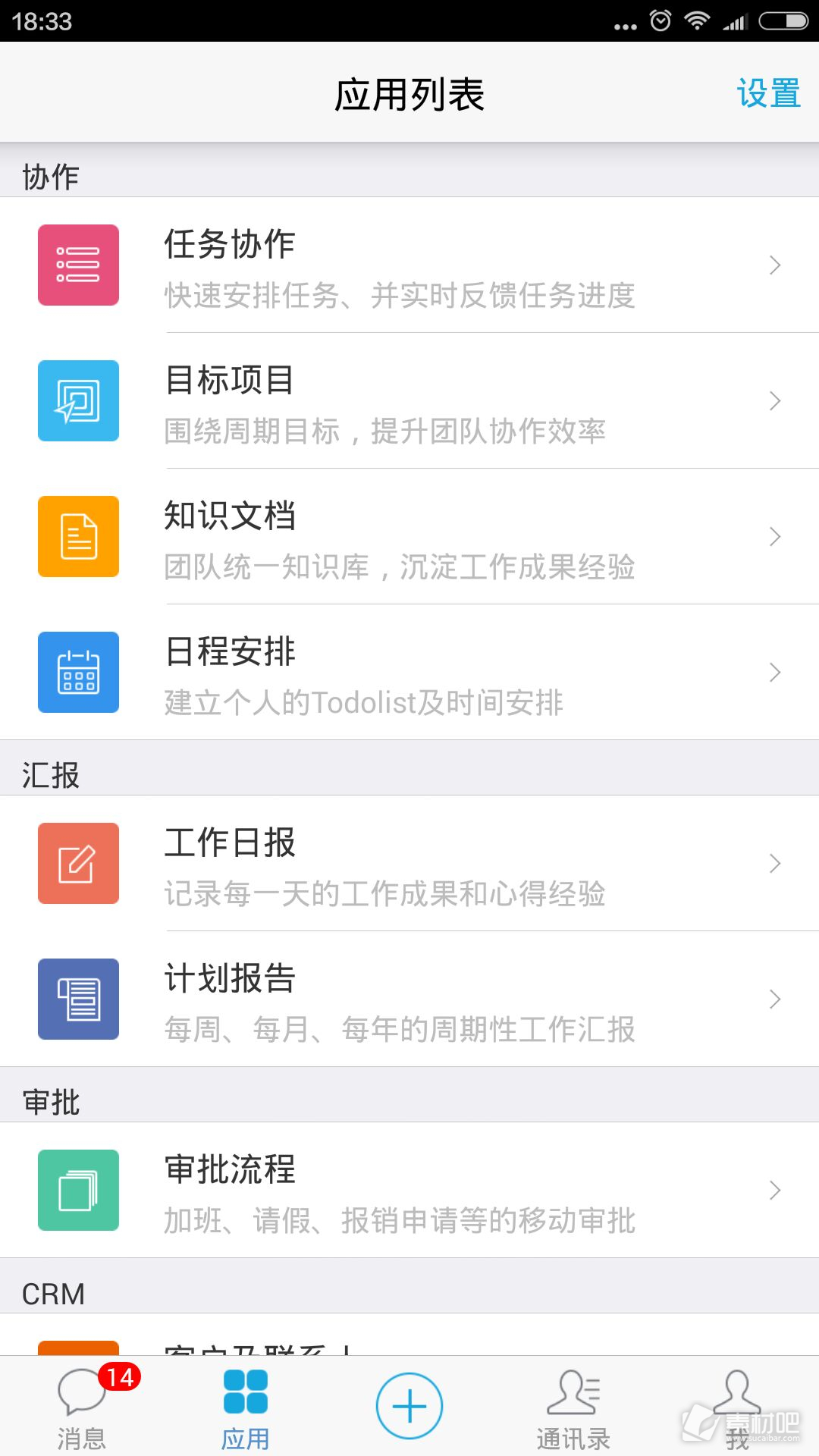
Task: Select 计划报告 row
Action: point(409,999)
